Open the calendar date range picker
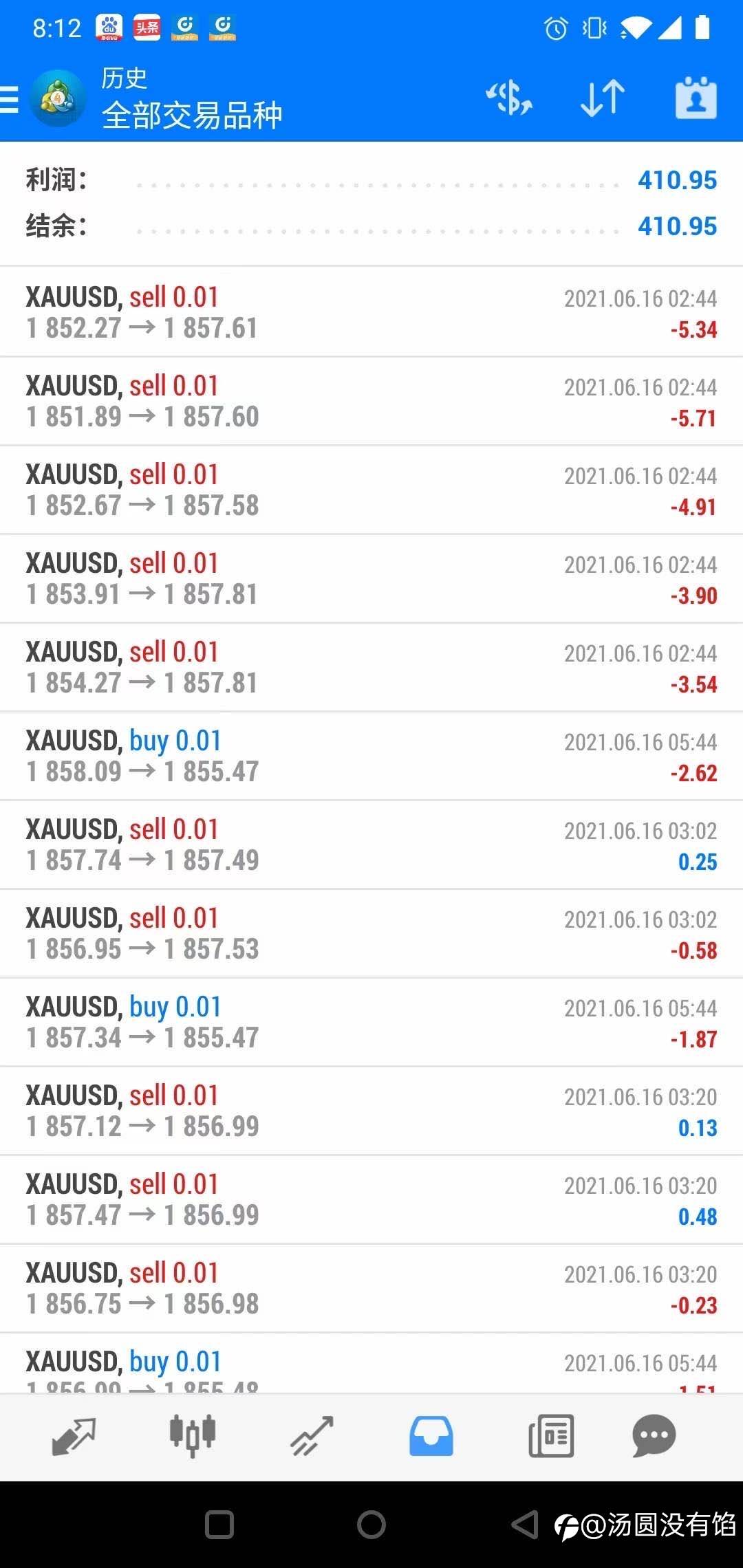 point(696,98)
